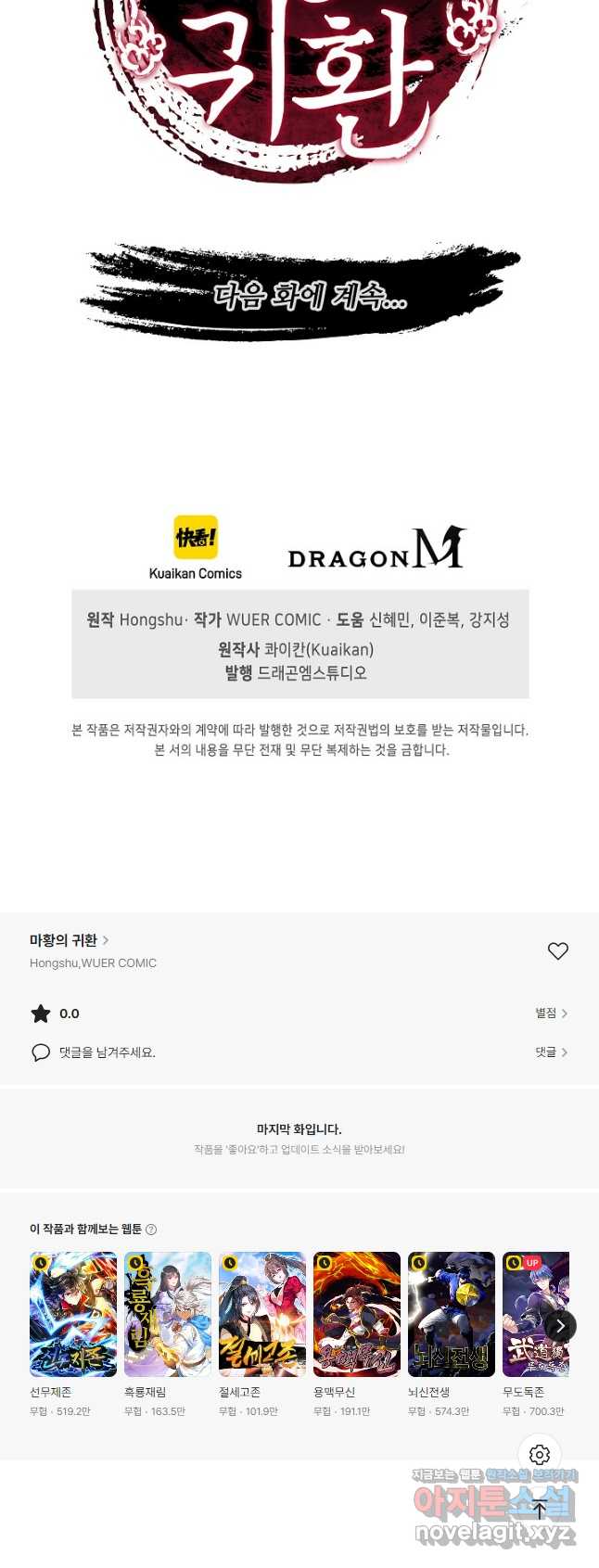Screen dimensions: 599x1568
Task: Open the 흑룡재림 webtoon
Action: (x=168, y=1314)
